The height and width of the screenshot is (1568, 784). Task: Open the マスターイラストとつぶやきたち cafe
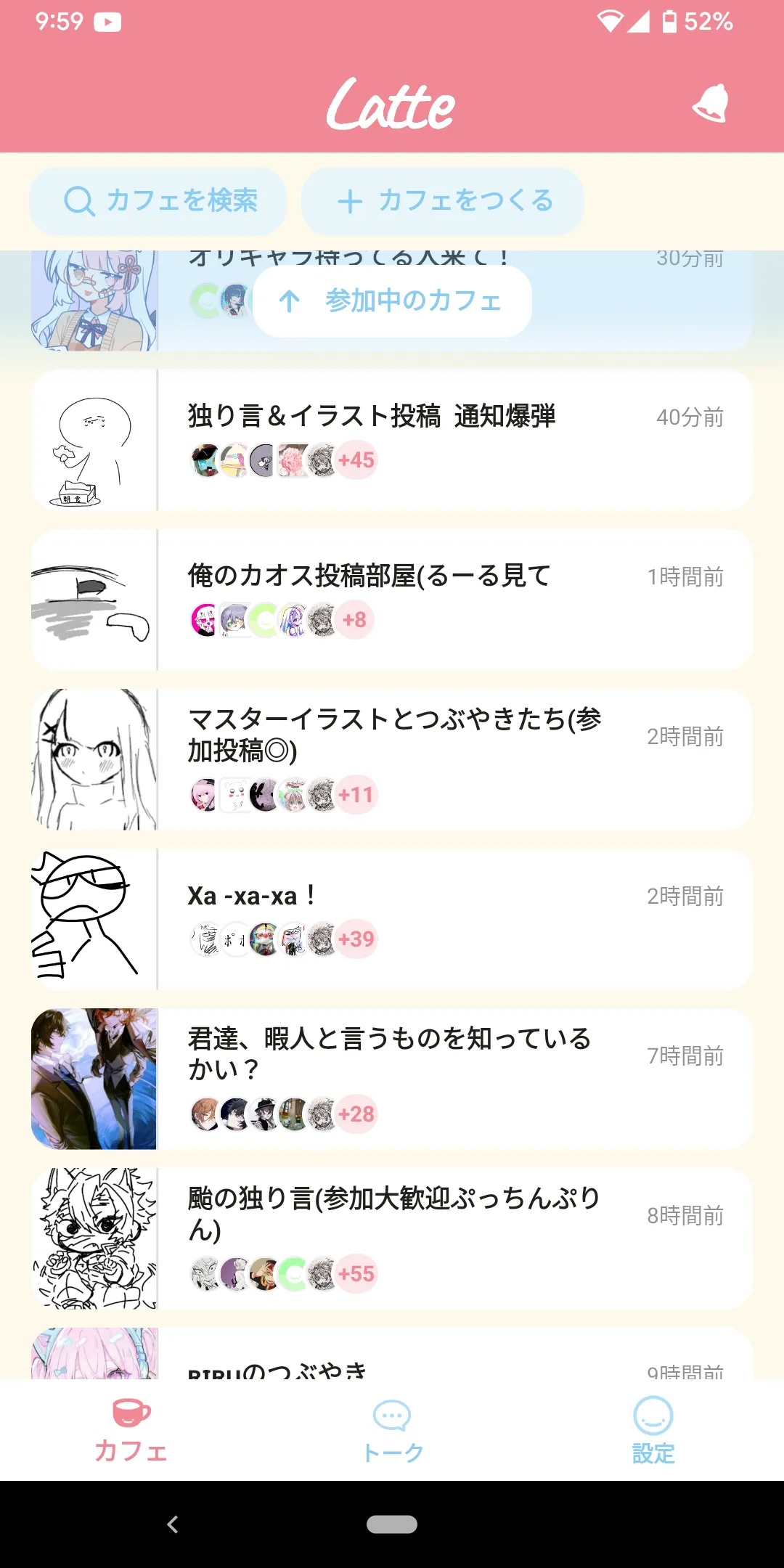click(392, 759)
